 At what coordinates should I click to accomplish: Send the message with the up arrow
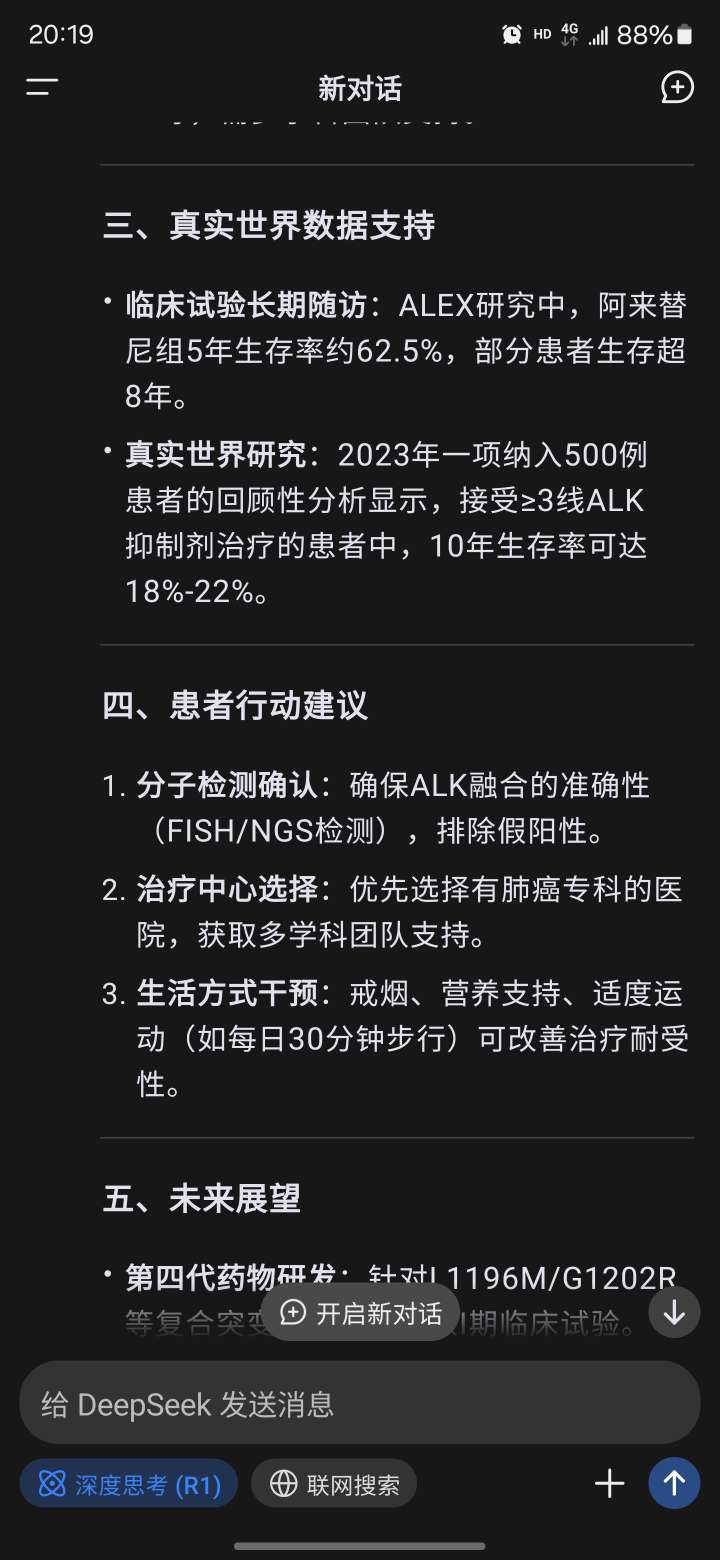(x=674, y=1483)
